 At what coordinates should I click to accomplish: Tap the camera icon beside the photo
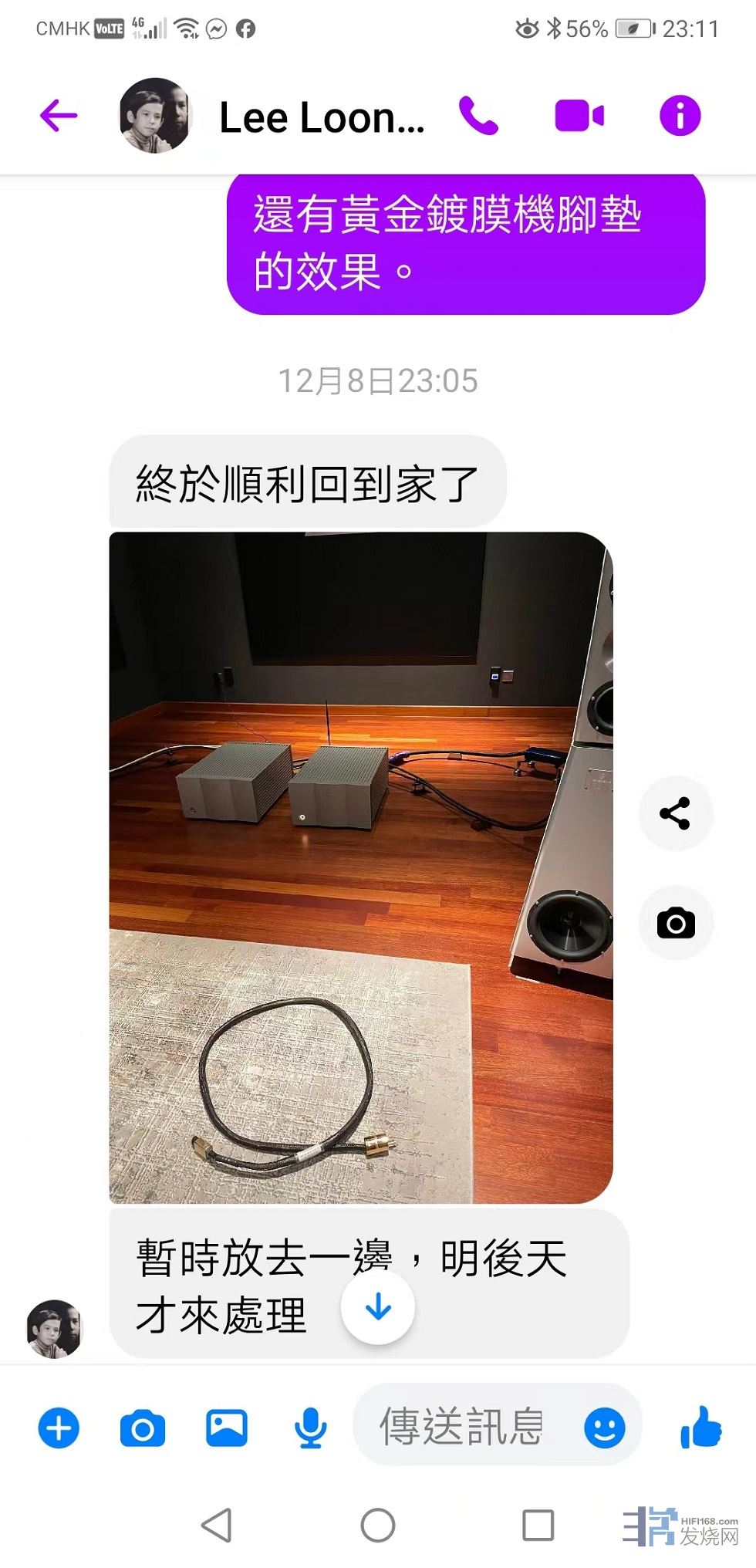675,923
